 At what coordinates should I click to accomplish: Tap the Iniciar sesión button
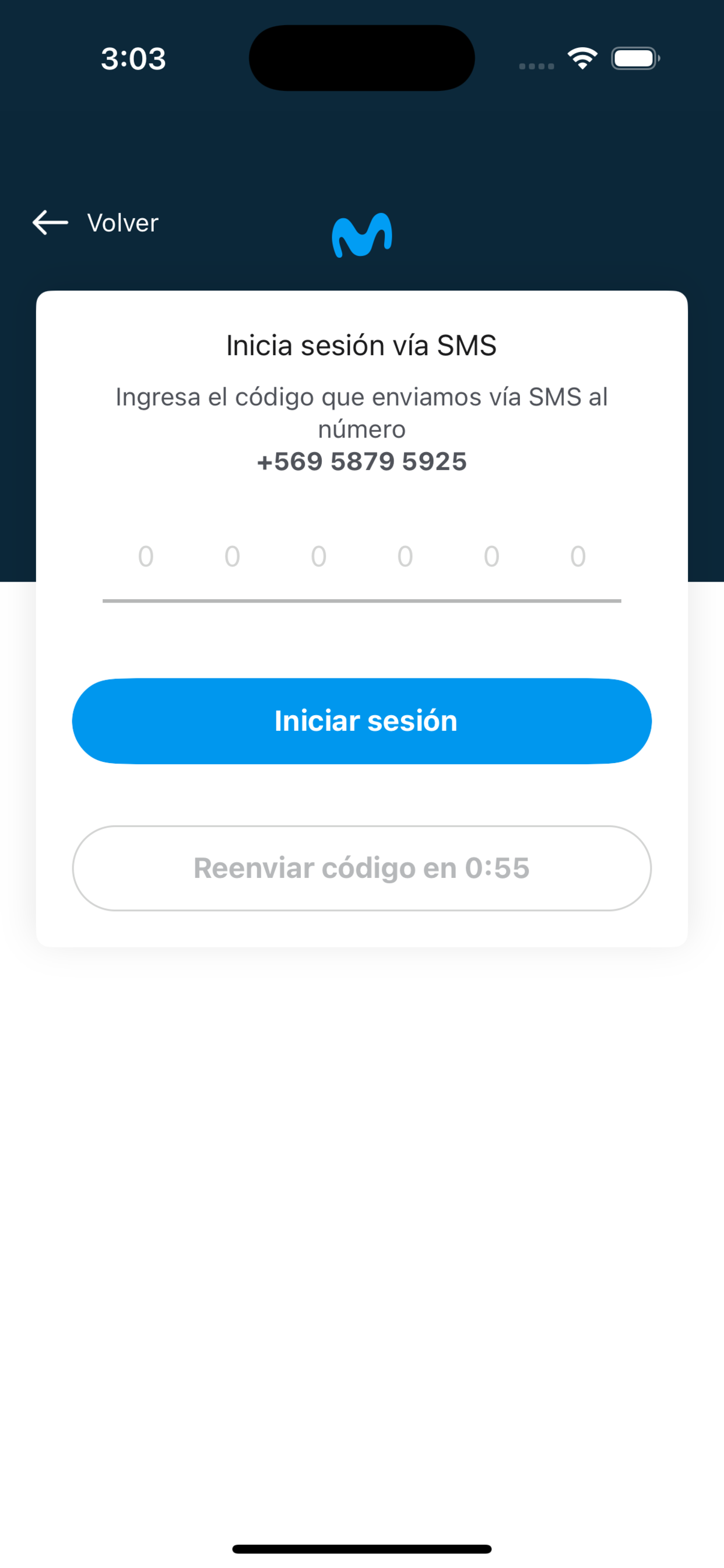click(x=361, y=720)
